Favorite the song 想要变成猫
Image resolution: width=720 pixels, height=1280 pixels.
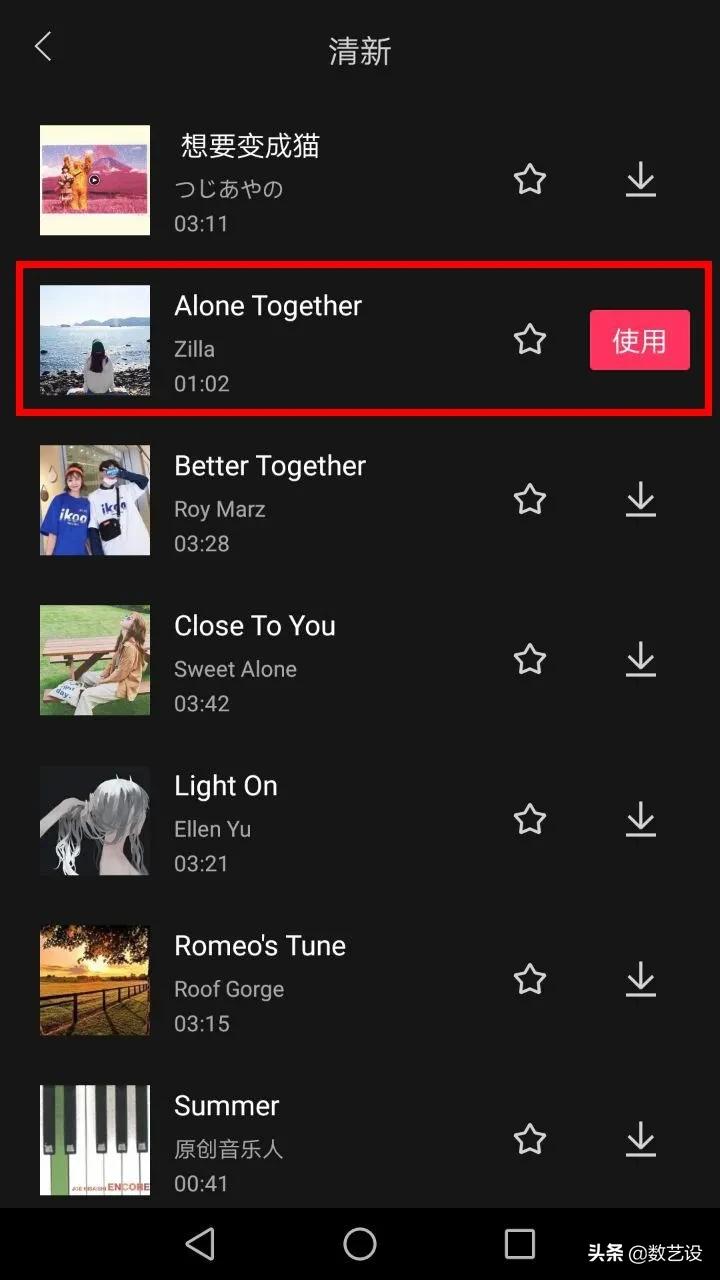point(529,180)
